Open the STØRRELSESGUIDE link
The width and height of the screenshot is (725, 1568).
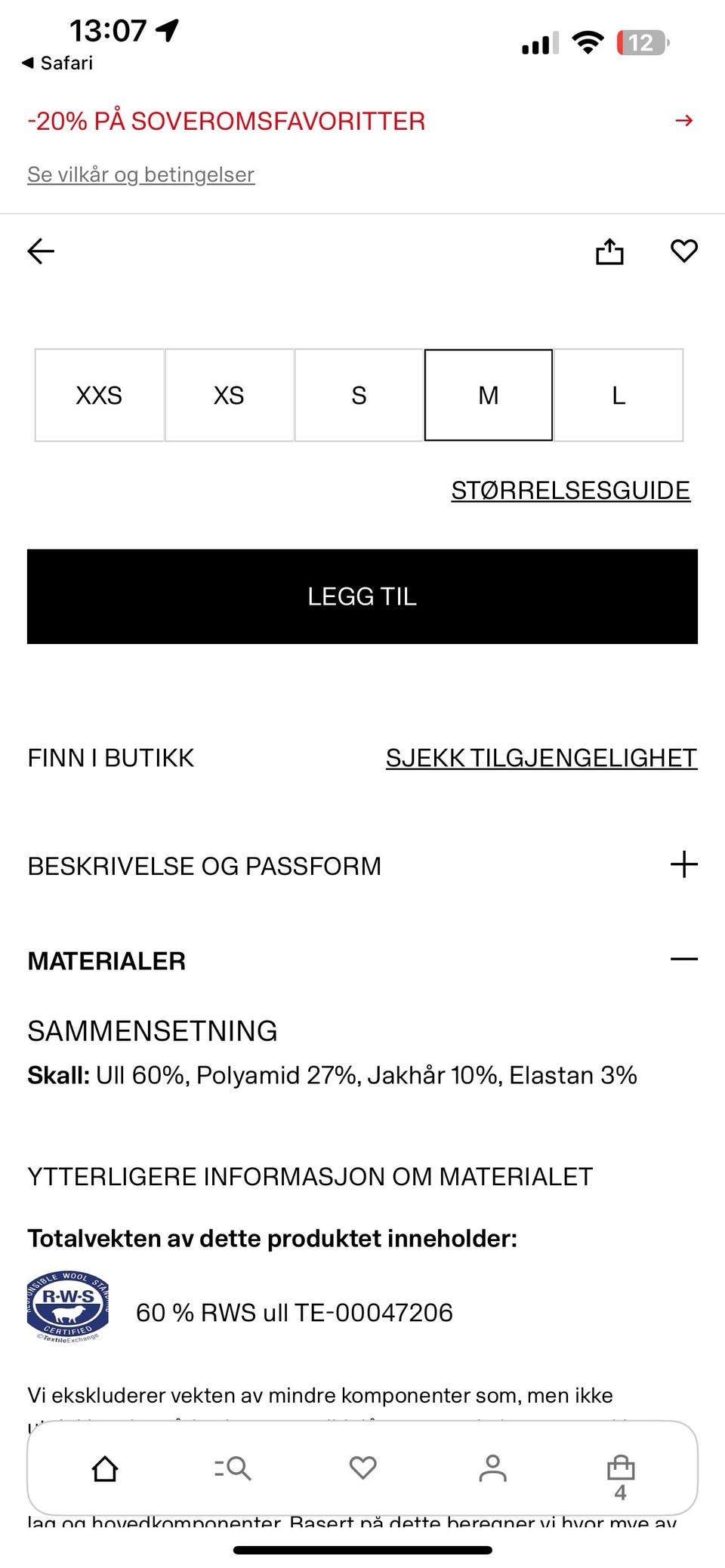point(570,490)
